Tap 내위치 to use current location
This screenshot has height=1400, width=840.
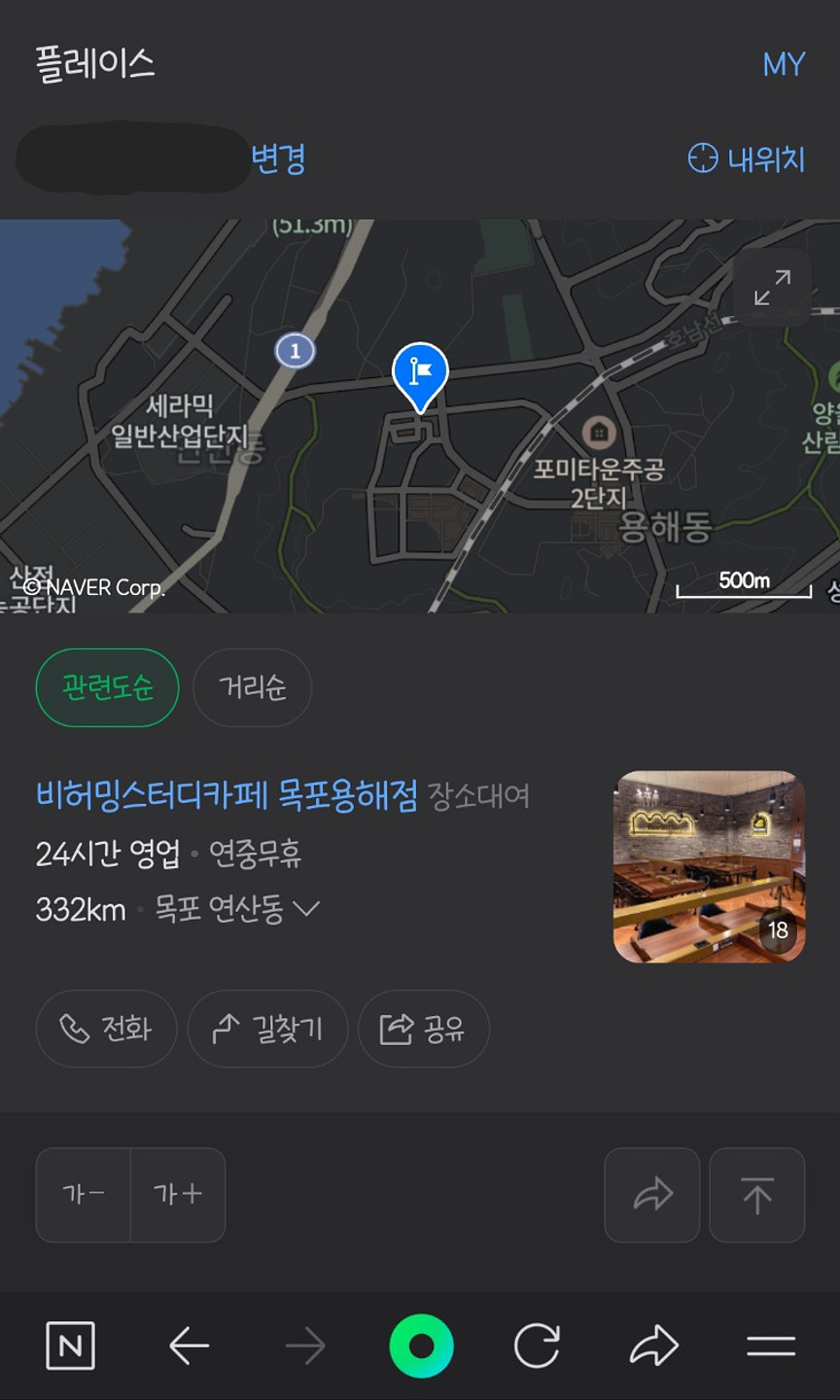(747, 158)
